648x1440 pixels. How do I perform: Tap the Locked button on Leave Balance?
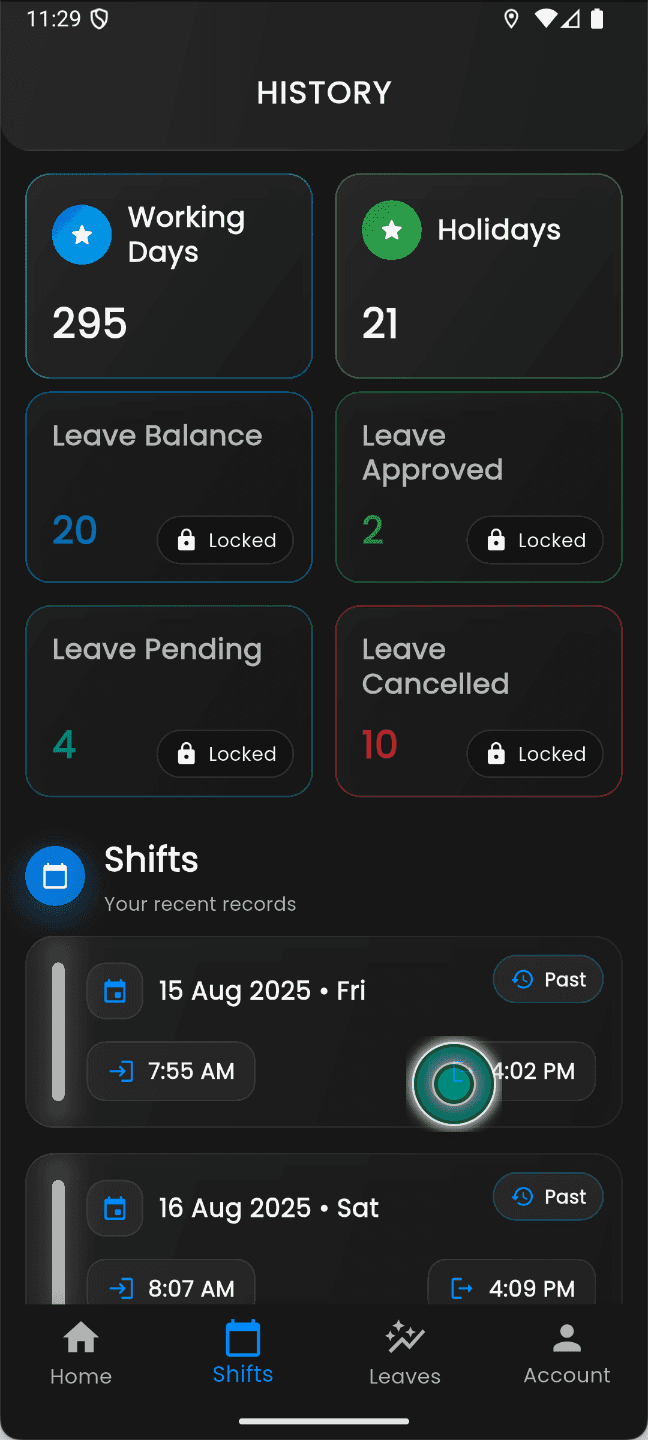pyautogui.click(x=225, y=541)
